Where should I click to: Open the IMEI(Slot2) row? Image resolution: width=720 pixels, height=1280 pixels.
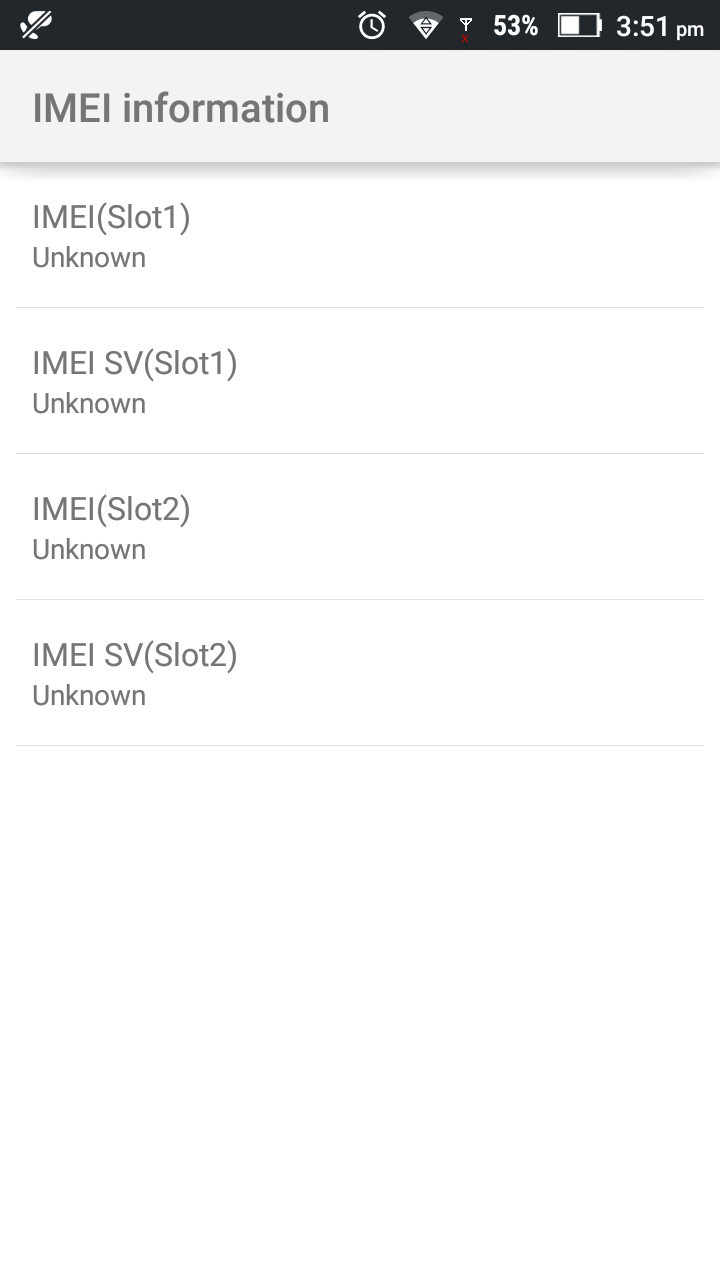[360, 527]
